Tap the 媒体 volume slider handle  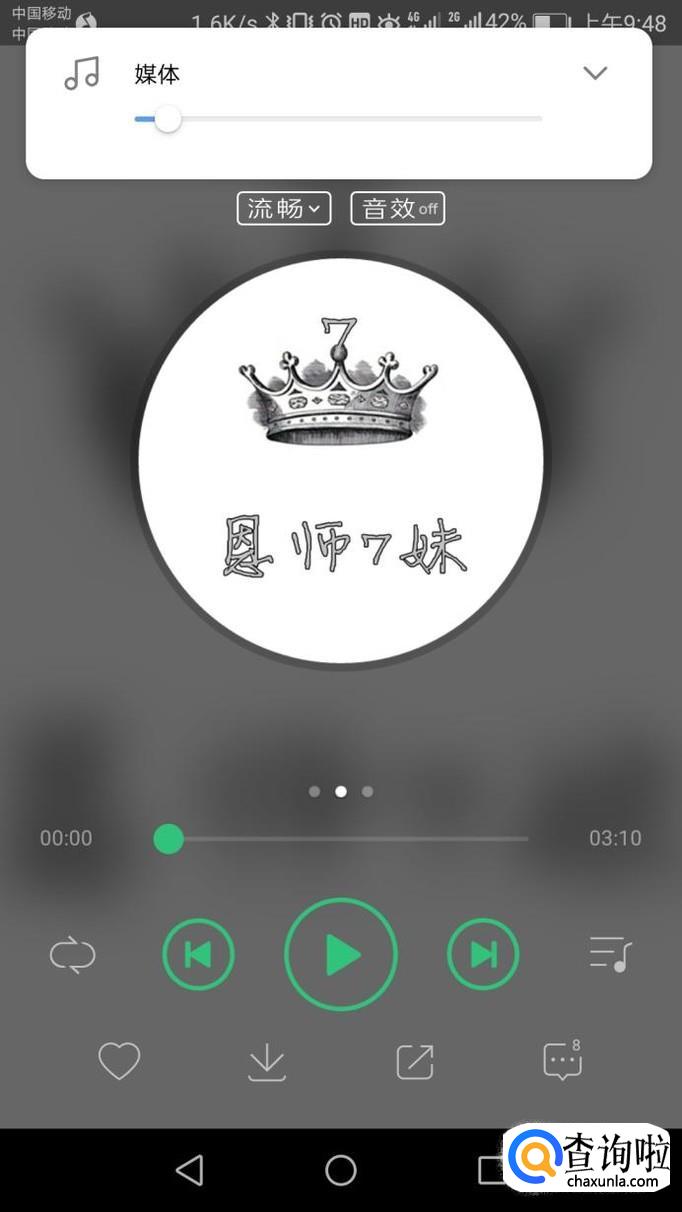[167, 120]
